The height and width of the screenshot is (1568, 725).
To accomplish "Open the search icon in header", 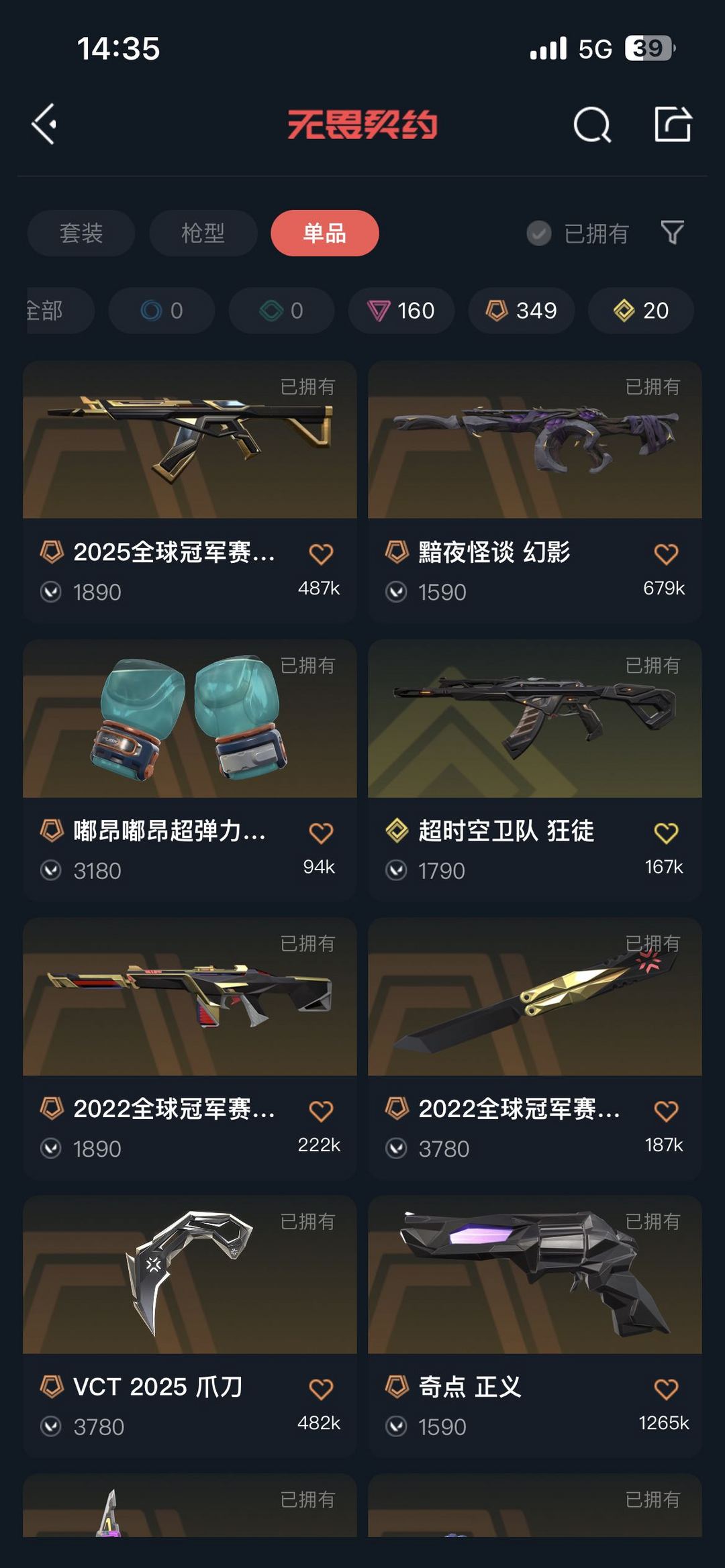I will click(592, 124).
